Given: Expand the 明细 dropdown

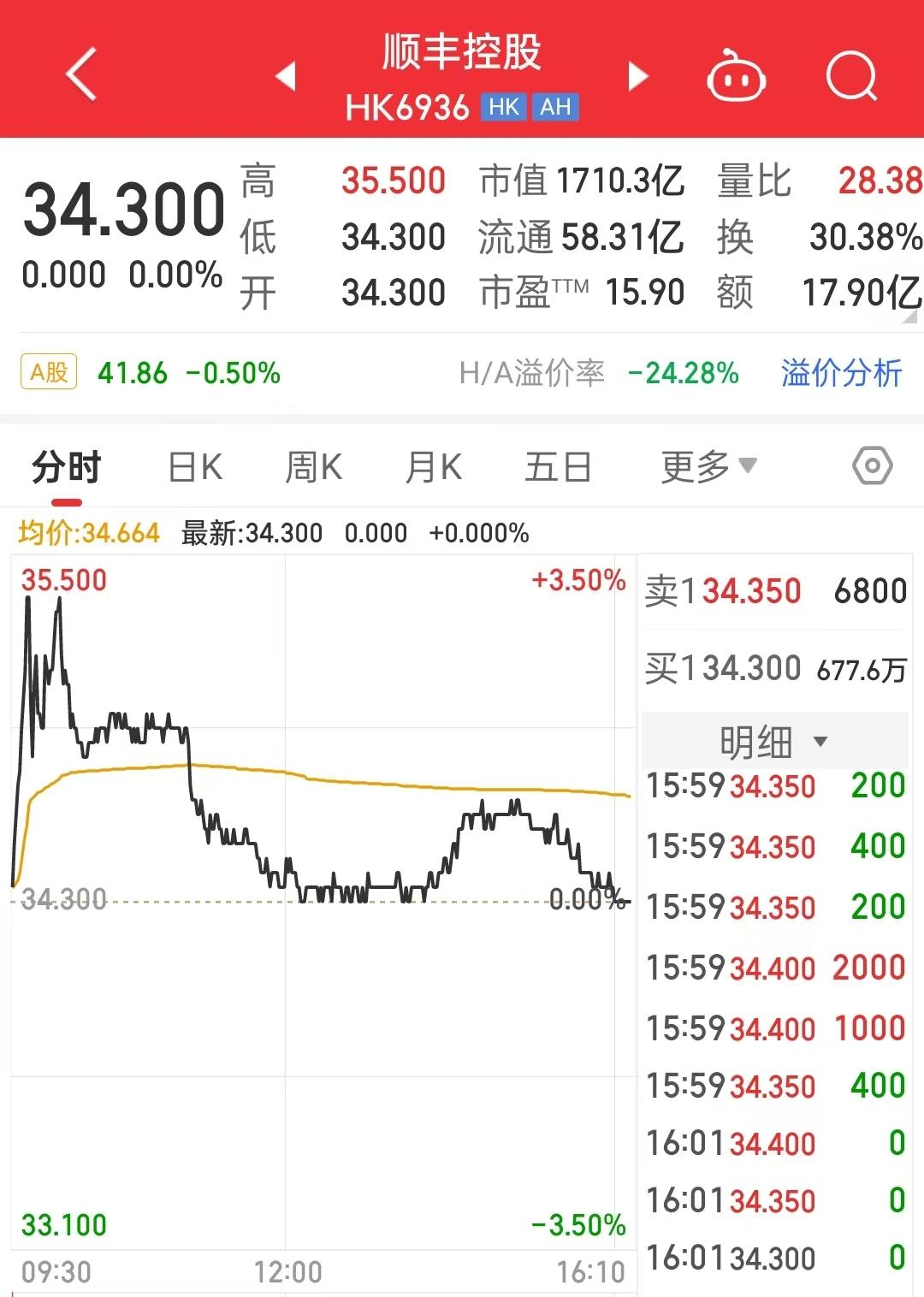Looking at the screenshot, I should point(773,741).
